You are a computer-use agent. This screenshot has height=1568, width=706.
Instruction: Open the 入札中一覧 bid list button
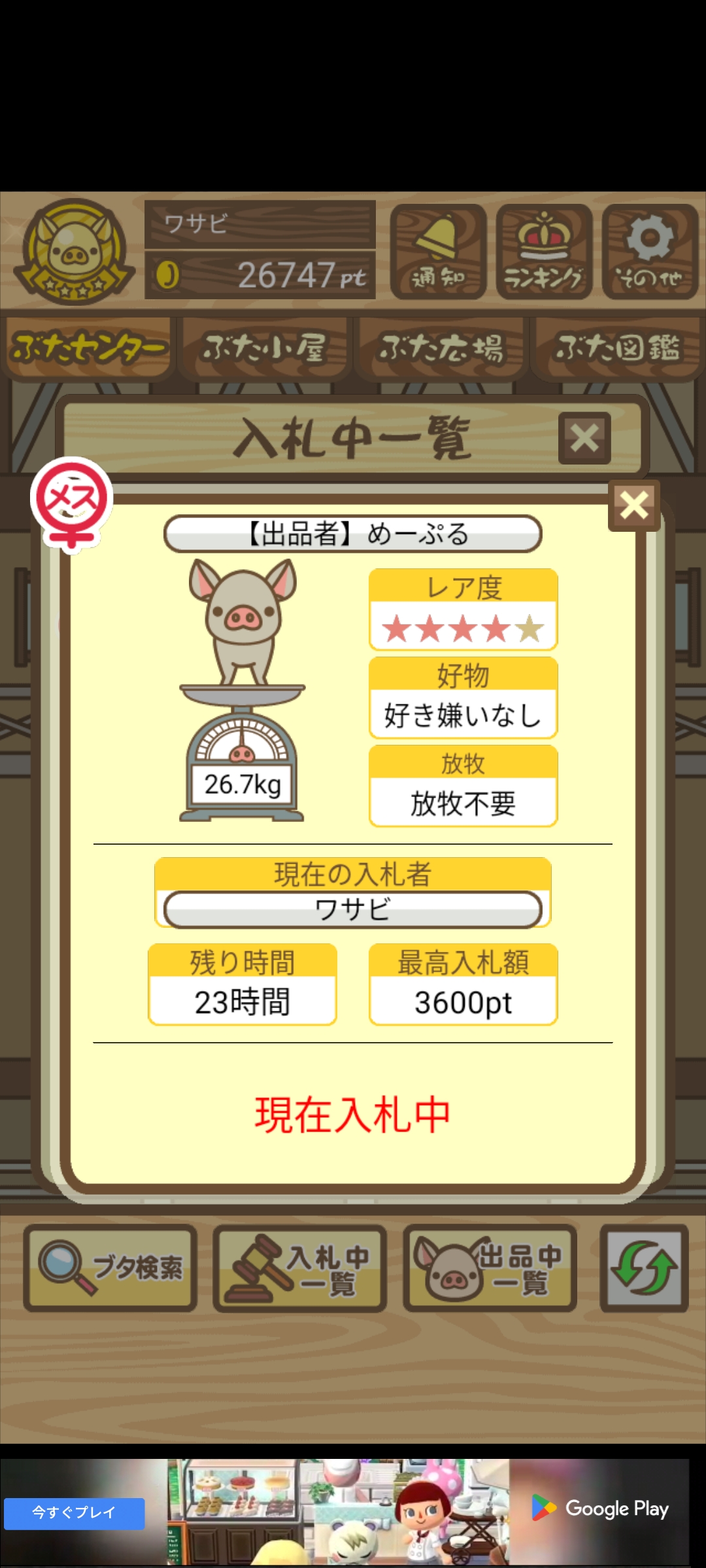(299, 1268)
